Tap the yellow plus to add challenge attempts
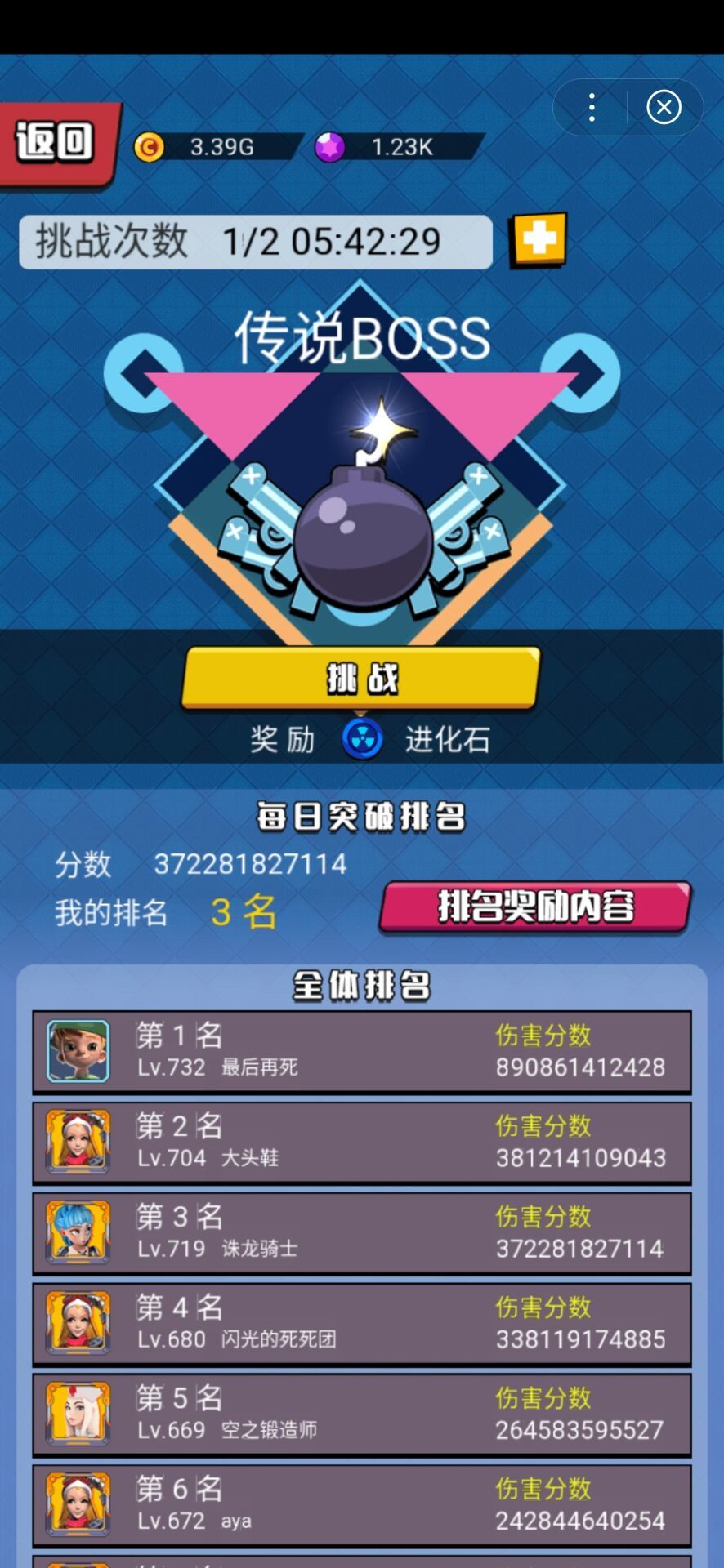The height and width of the screenshot is (1568, 724). click(x=539, y=239)
